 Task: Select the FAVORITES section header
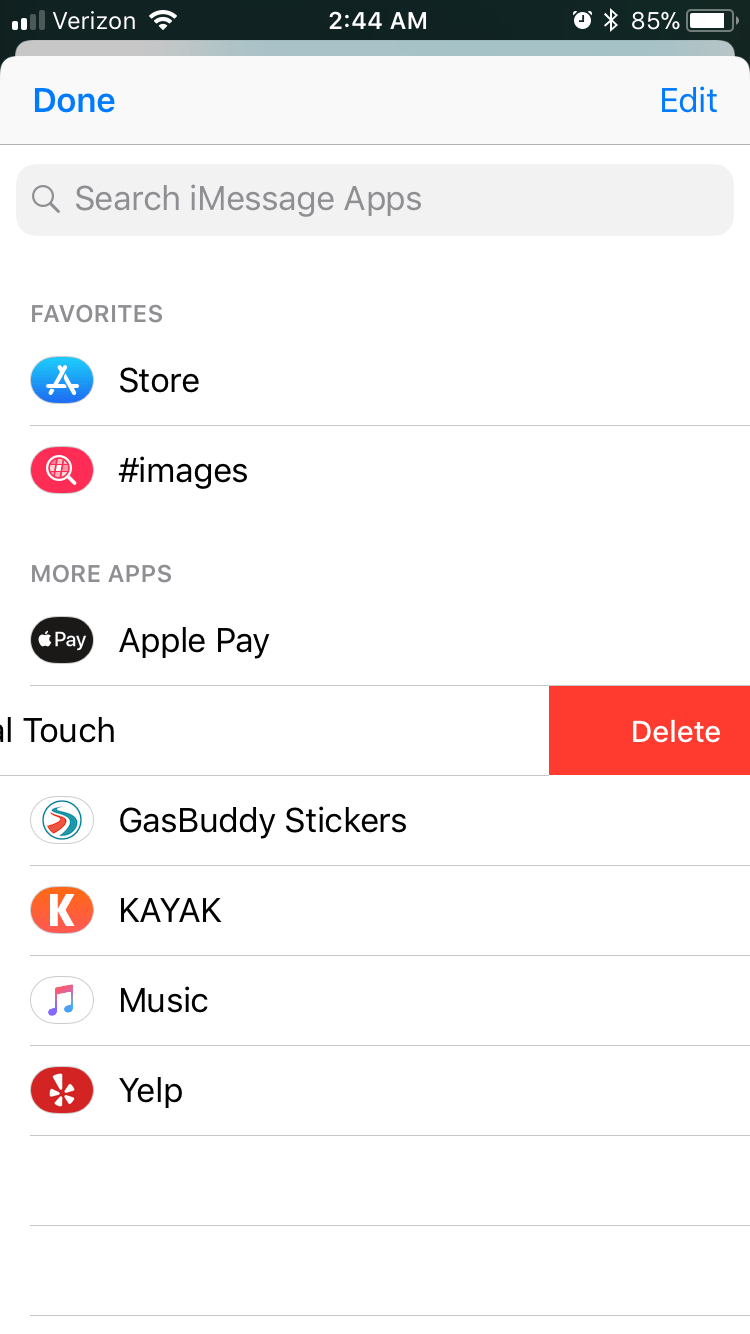pos(96,313)
